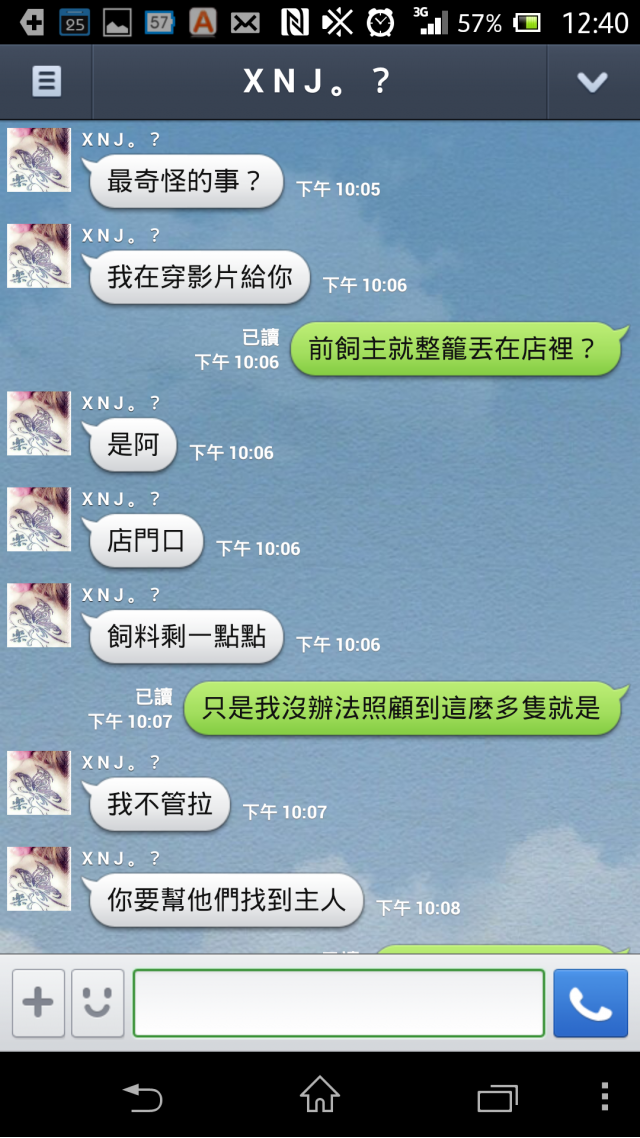Open the plus attachment menu
640x1138 pixels.
coord(38,1002)
